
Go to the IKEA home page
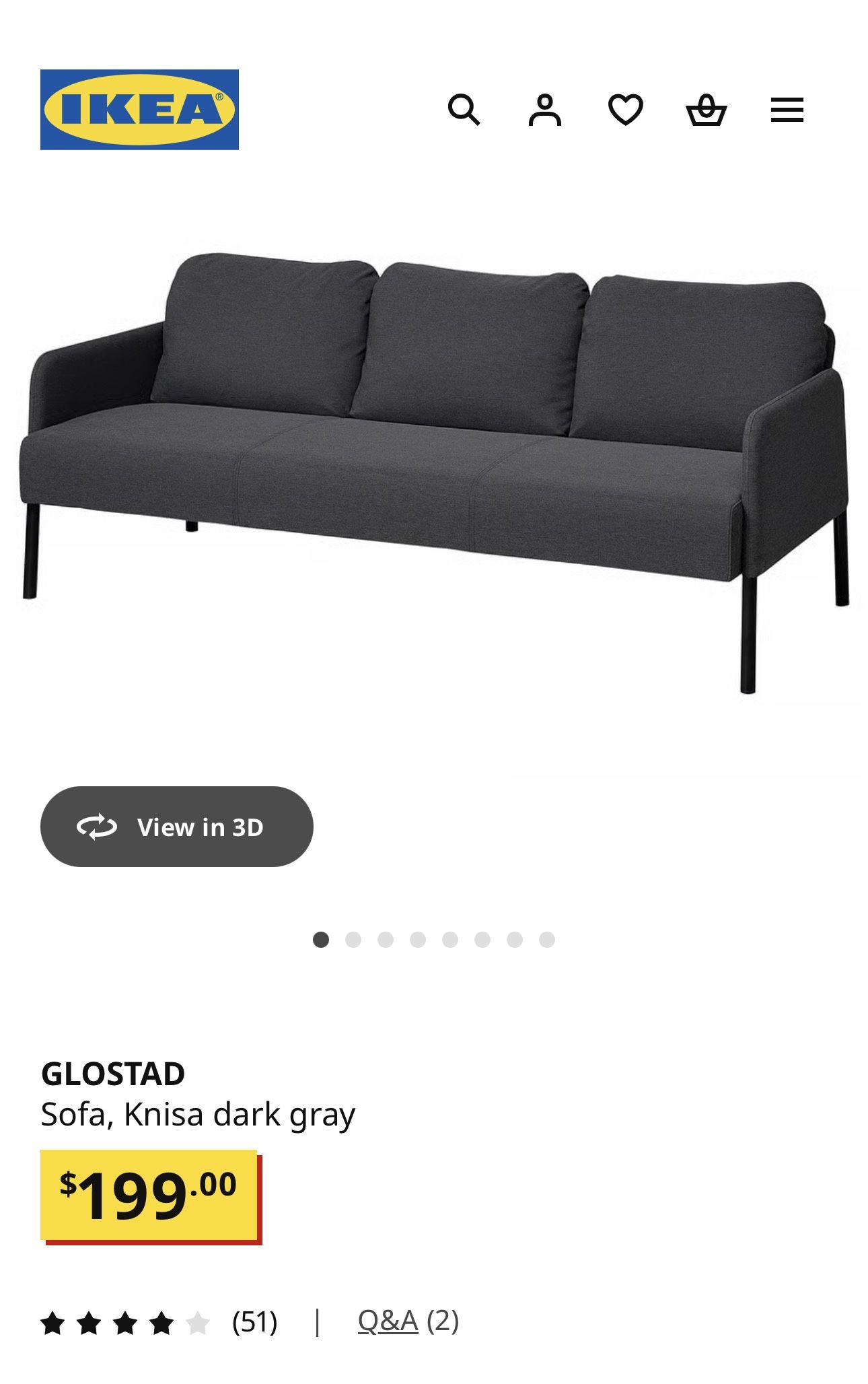[x=139, y=110]
